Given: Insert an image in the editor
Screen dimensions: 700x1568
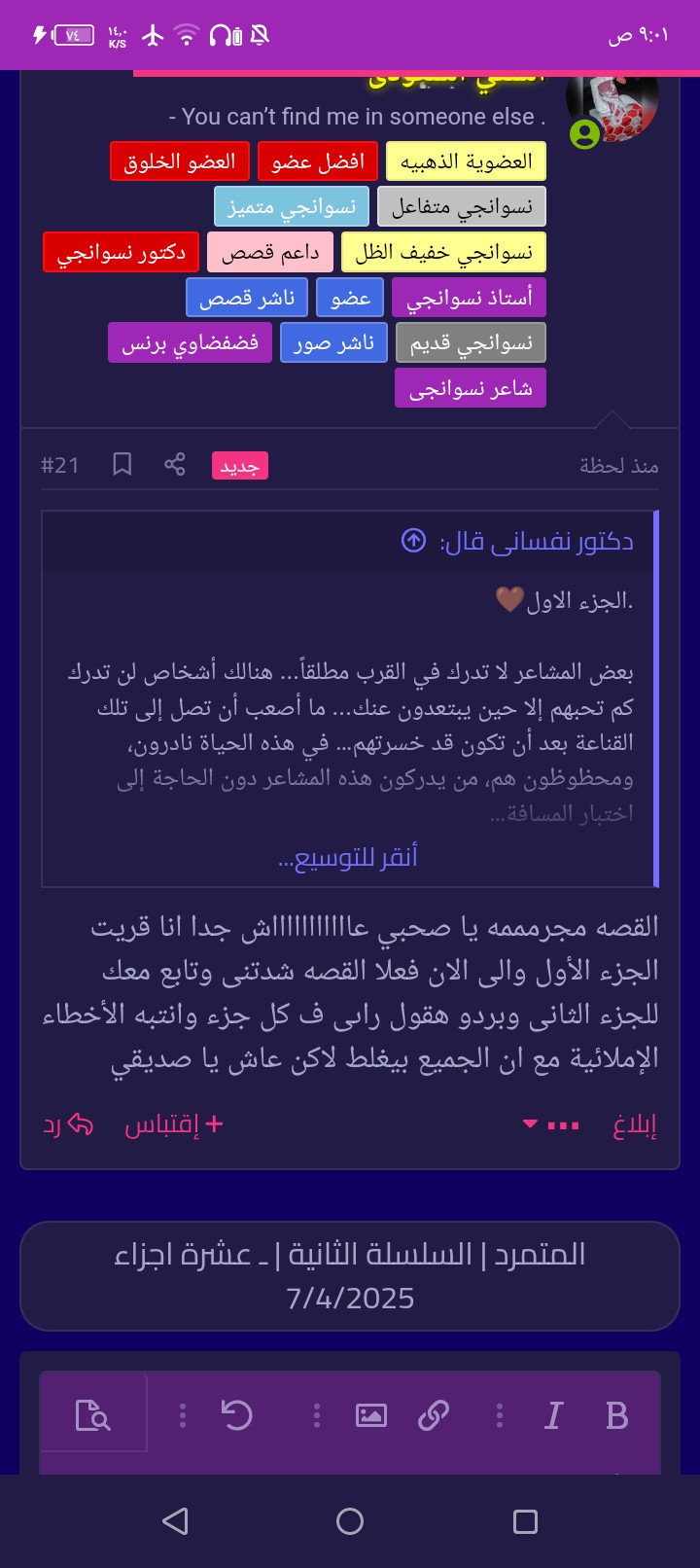Looking at the screenshot, I should pyautogui.click(x=370, y=1415).
